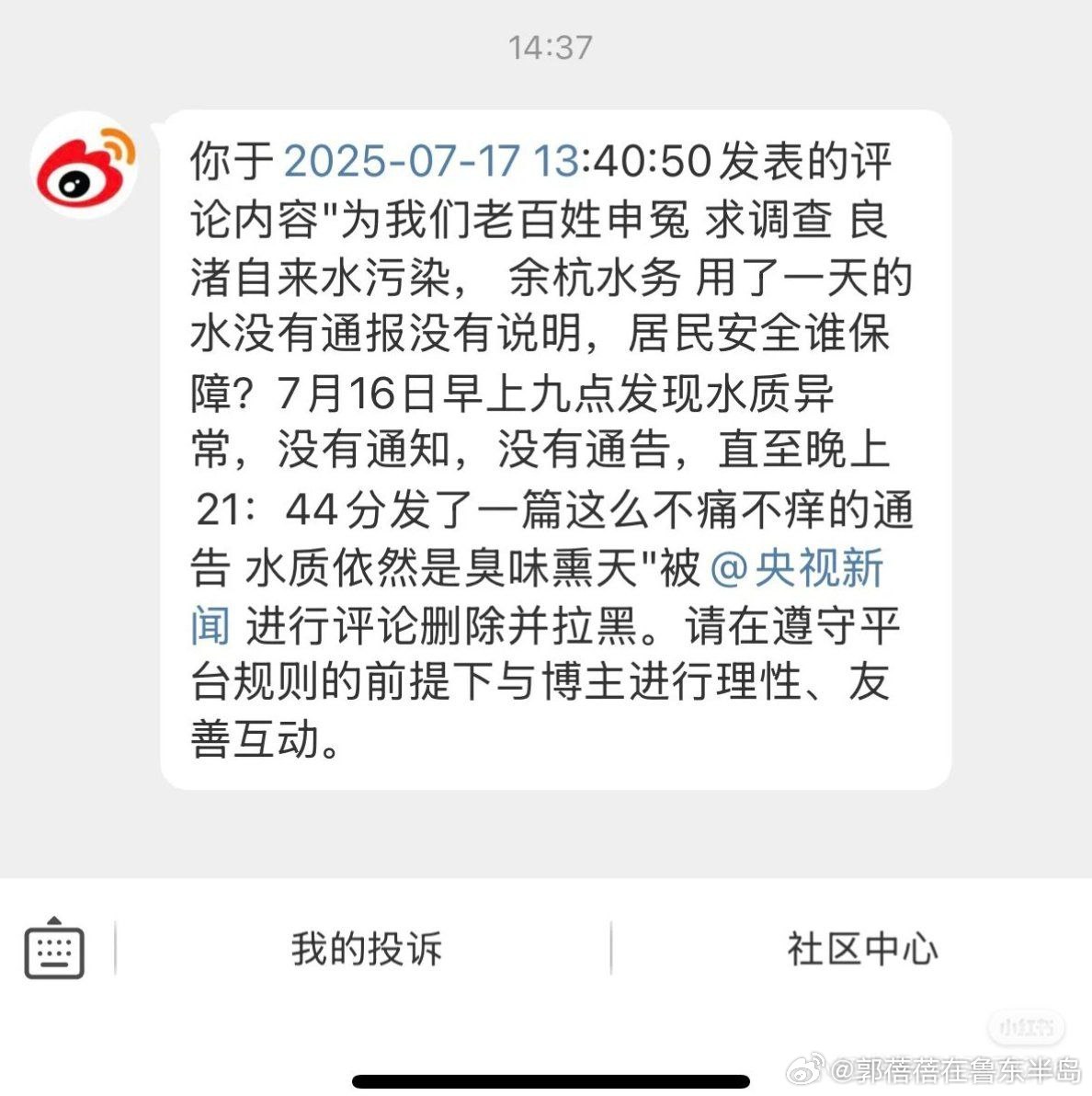
Task: Tap the Weibo sender avatar
Action: click(x=85, y=166)
